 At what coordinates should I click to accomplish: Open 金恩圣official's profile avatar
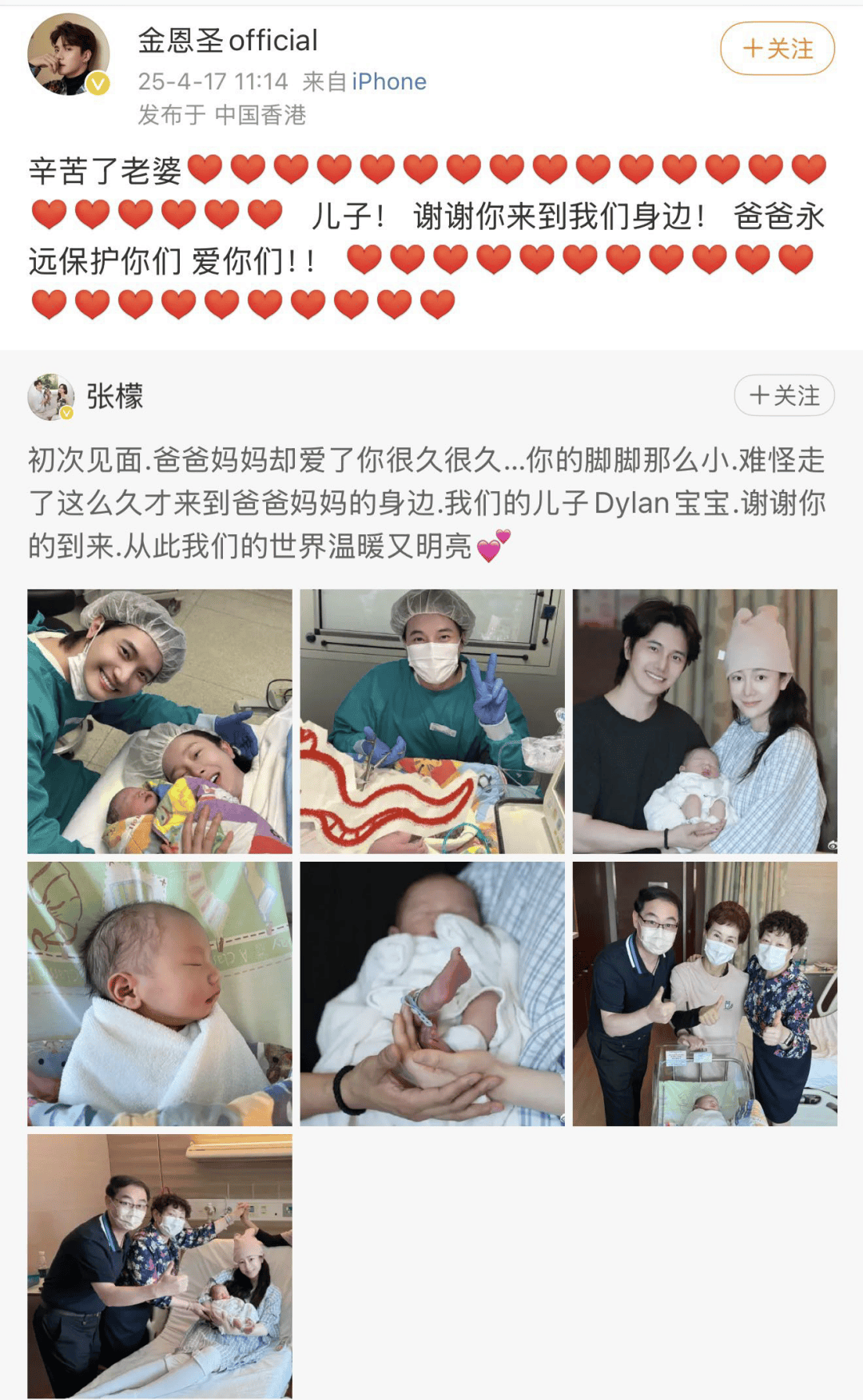pos(69,55)
